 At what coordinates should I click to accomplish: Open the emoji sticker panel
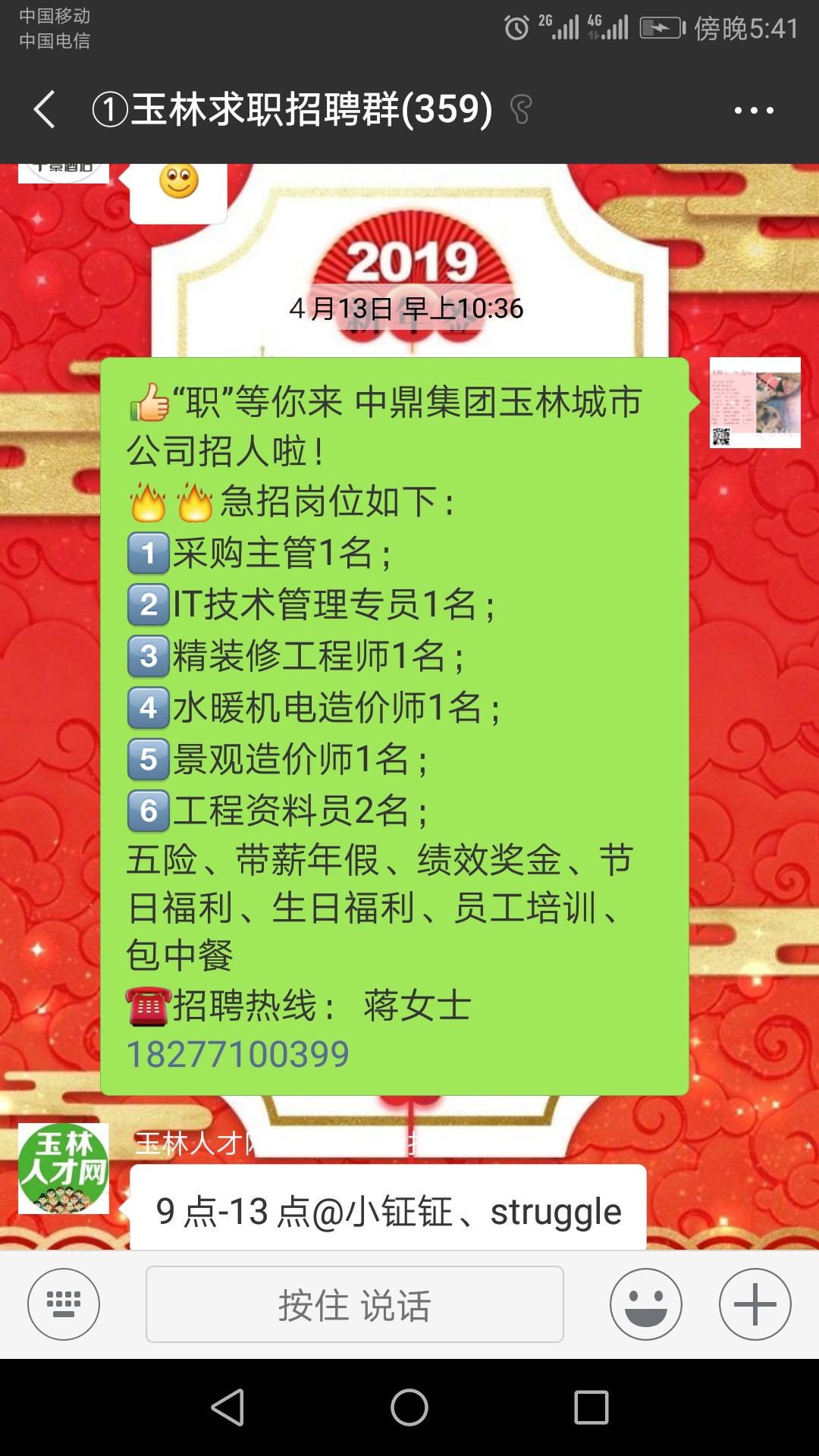click(x=645, y=1304)
